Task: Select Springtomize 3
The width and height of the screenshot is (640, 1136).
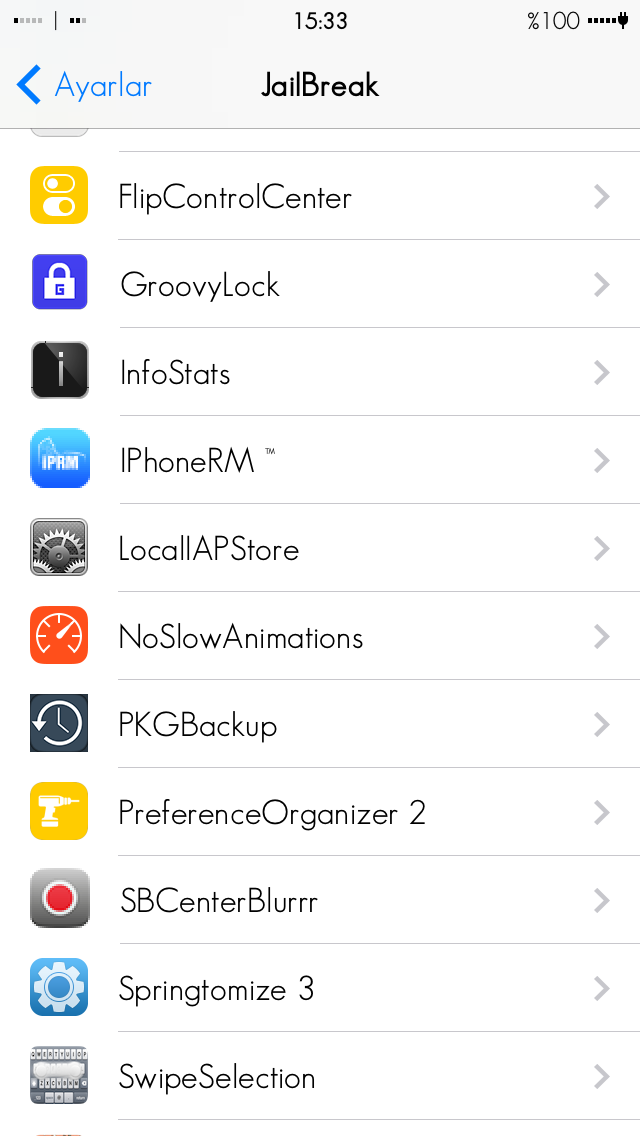Action: click(320, 988)
